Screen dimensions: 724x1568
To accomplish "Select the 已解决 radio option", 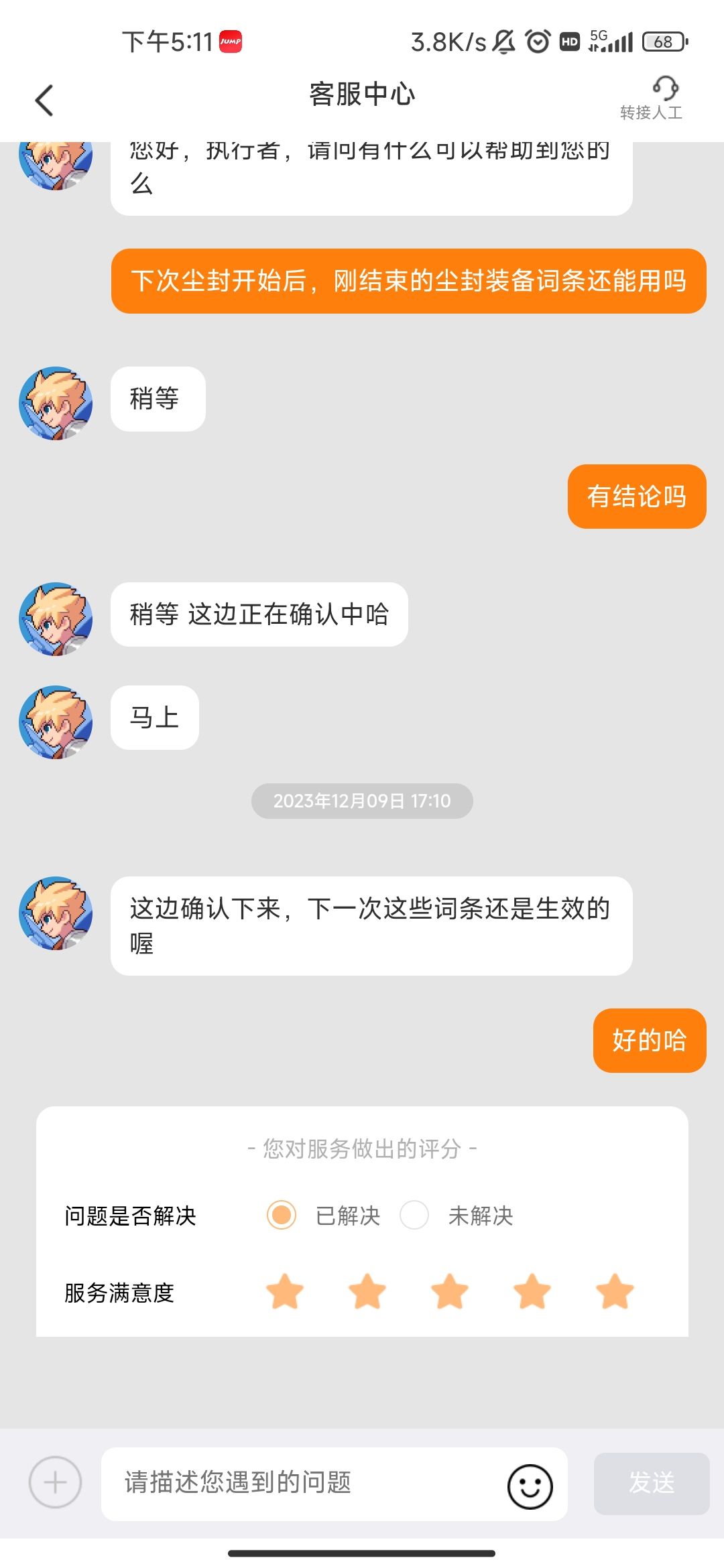I will [x=282, y=1215].
